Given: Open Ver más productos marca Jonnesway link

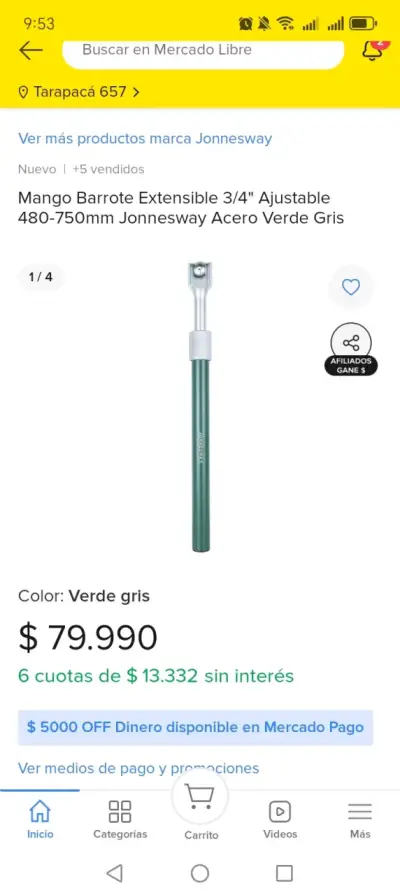Looking at the screenshot, I should (145, 138).
